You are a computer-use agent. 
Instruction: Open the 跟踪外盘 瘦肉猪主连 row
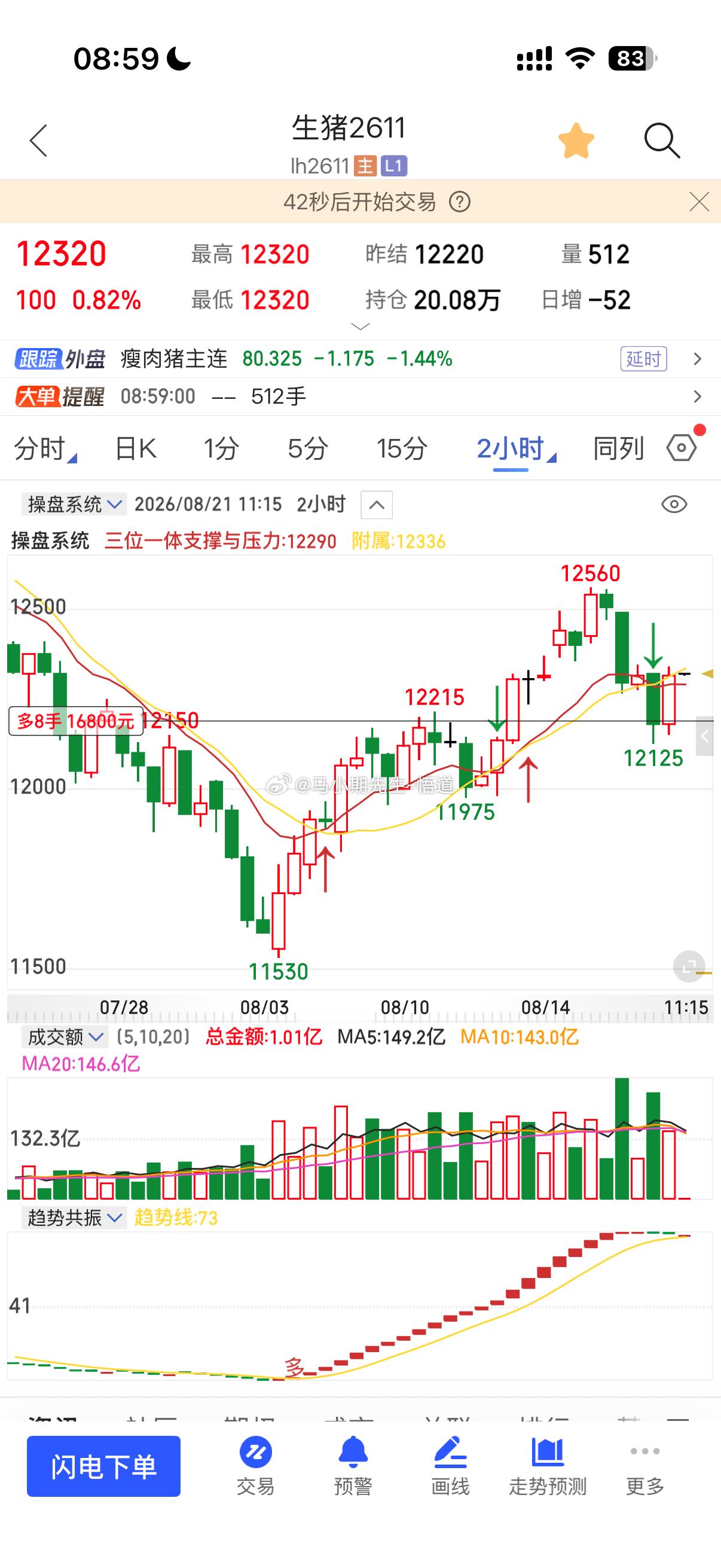click(x=360, y=359)
